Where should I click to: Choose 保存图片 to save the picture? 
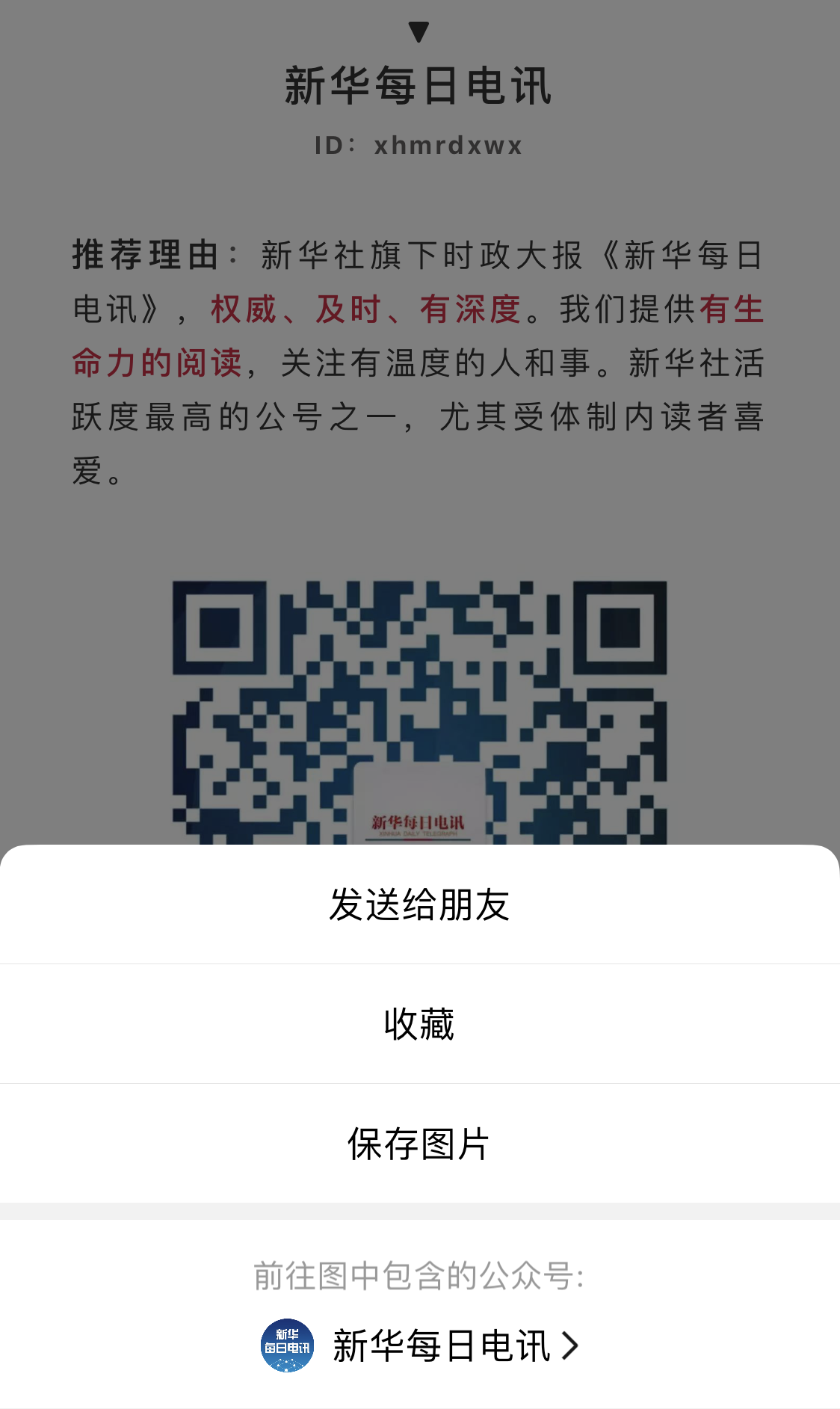tap(420, 1144)
